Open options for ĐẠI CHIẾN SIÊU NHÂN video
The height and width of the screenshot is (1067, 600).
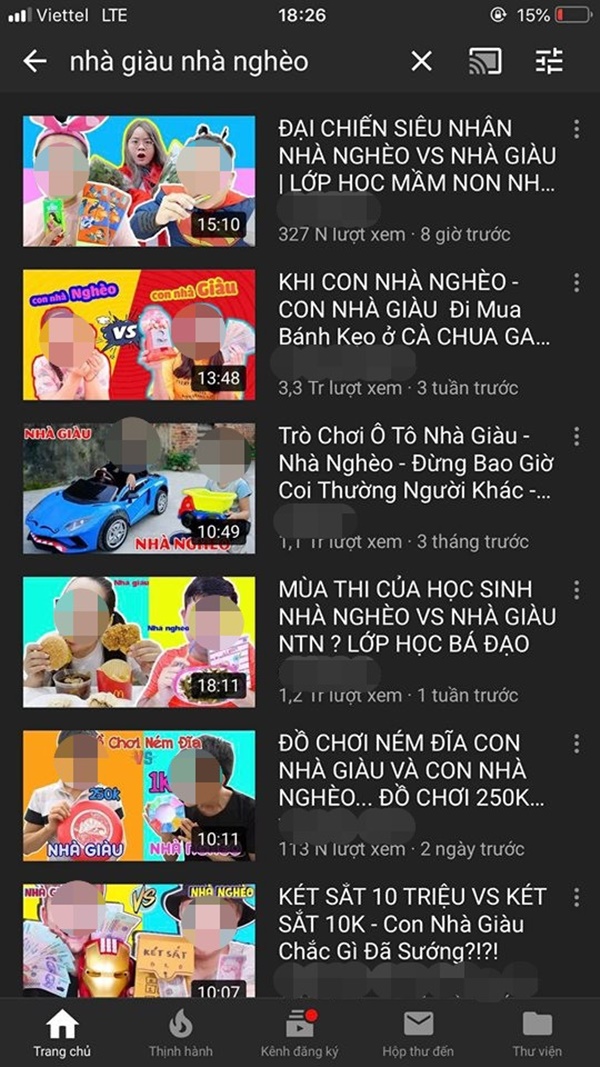(576, 129)
